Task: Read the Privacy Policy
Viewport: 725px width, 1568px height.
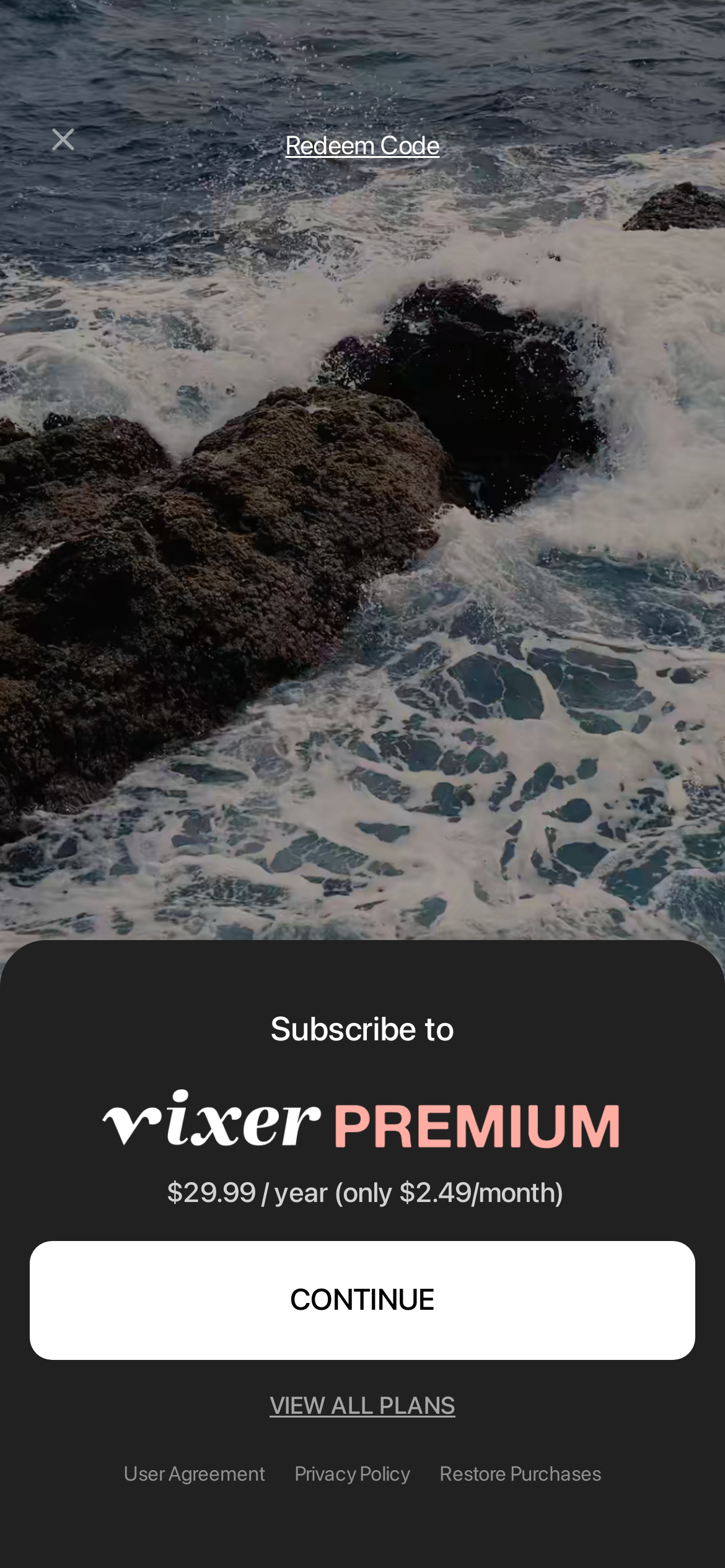Action: coord(352,1473)
